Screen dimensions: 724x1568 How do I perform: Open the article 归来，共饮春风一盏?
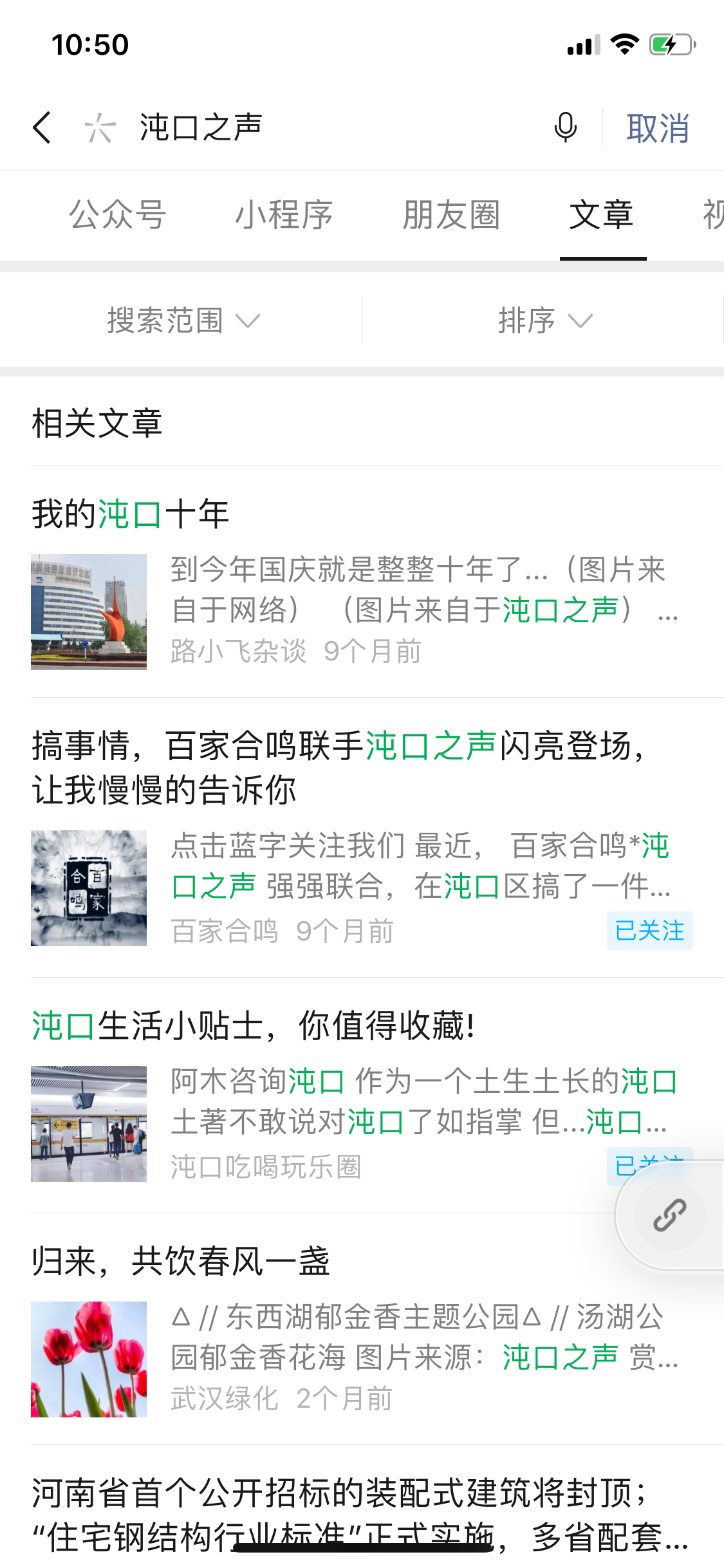182,1260
